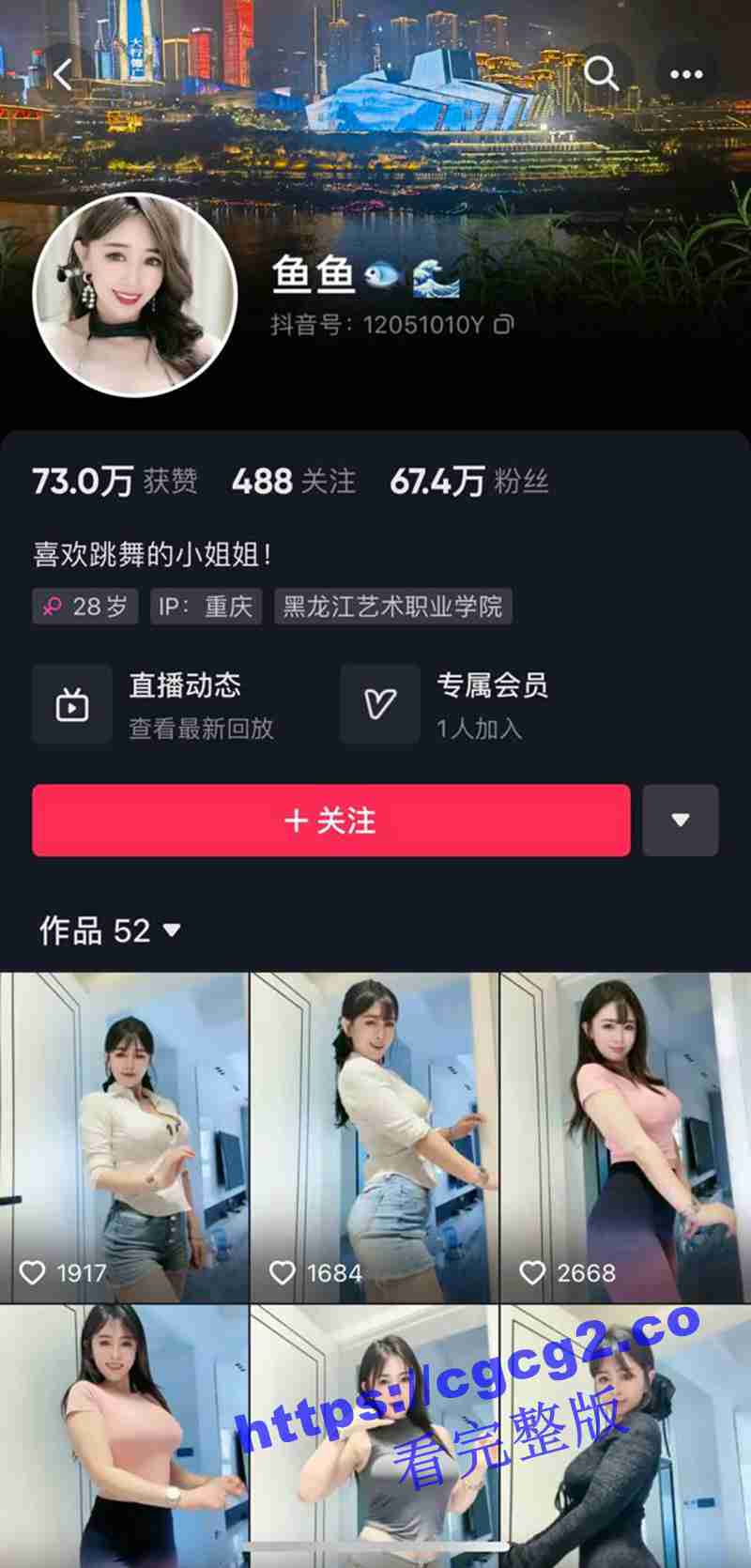Screen dimensions: 751x1568
Task: Expand the arrow next to 关注 button
Action: (x=681, y=820)
